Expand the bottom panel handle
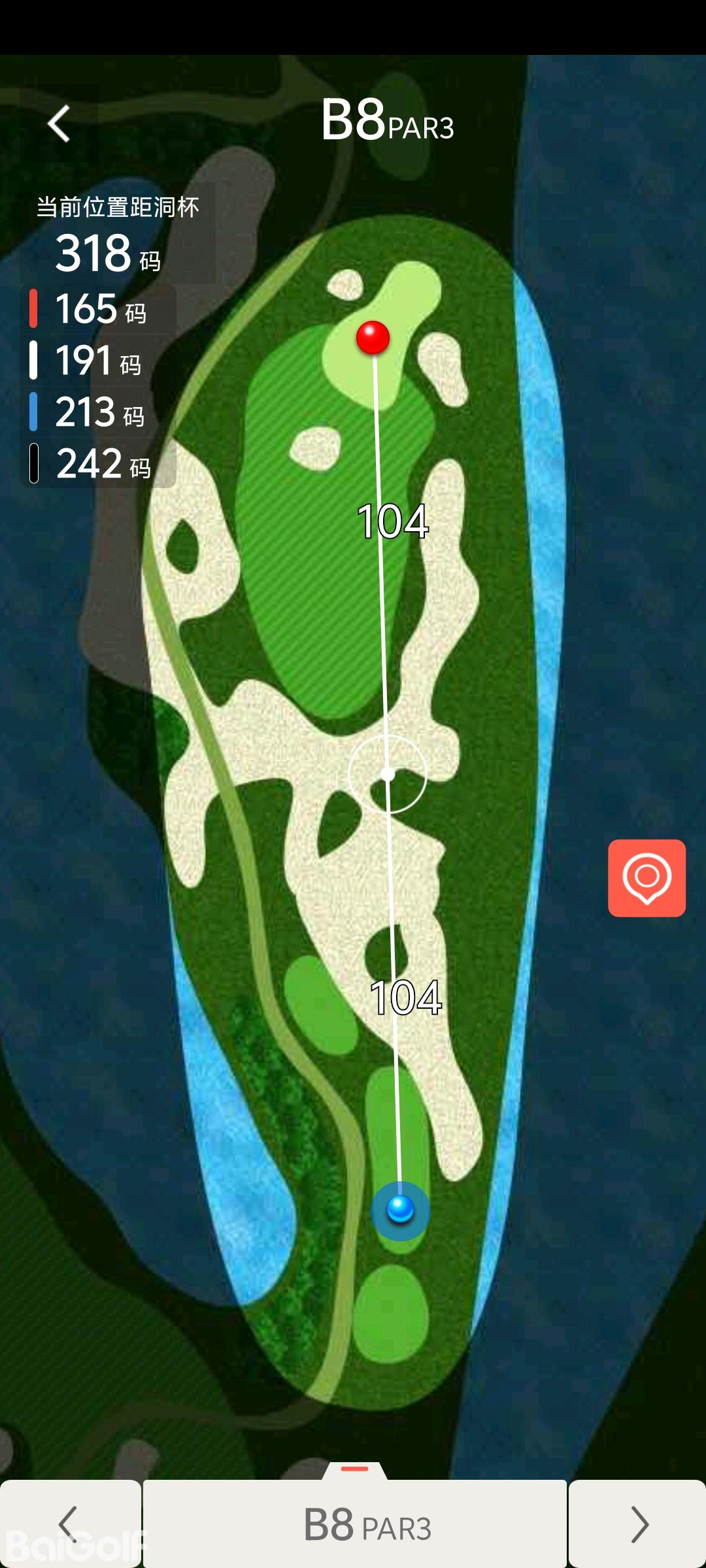706x1568 pixels. (355, 1469)
